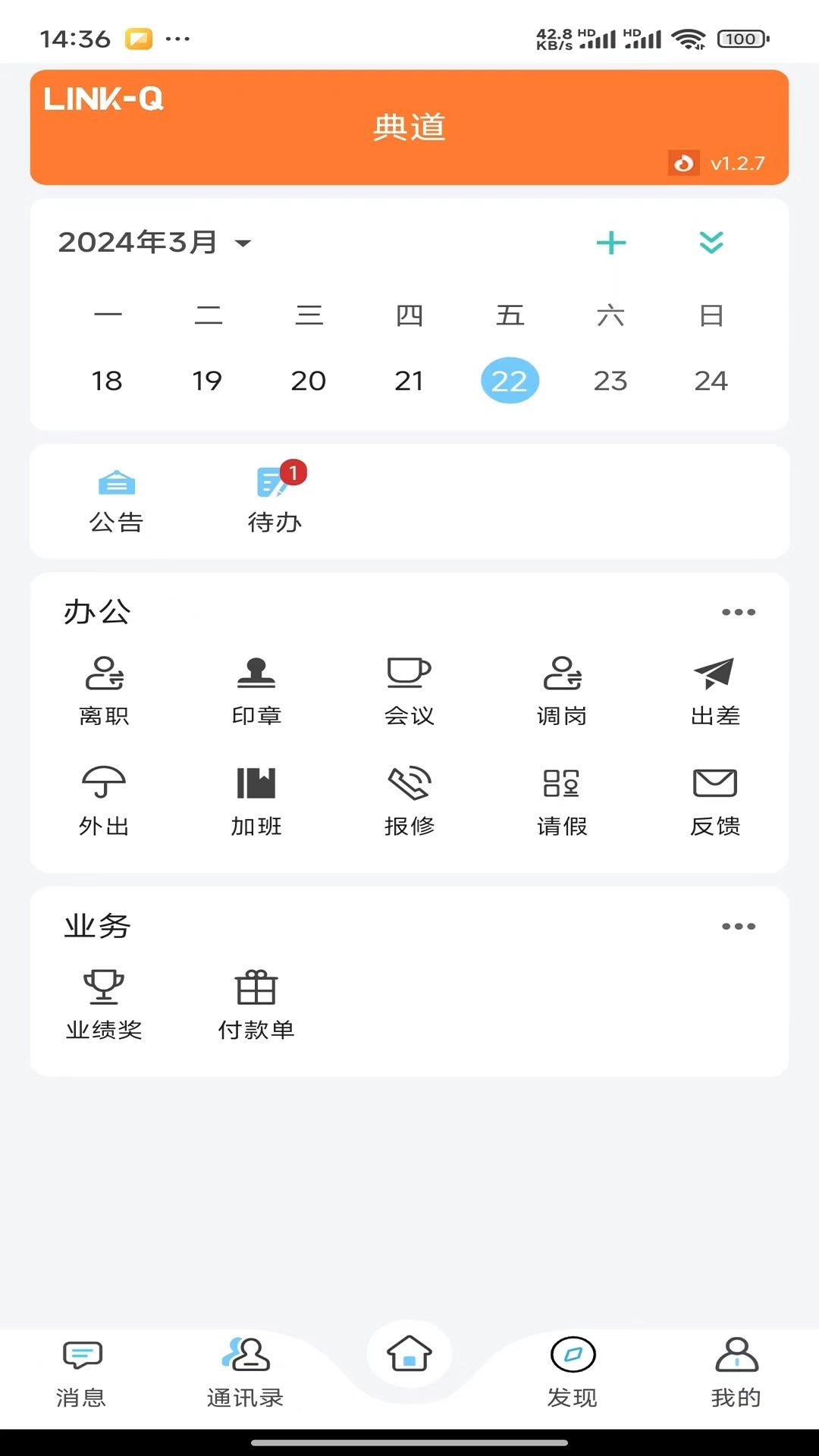Open 会议 meeting booking

tap(409, 690)
